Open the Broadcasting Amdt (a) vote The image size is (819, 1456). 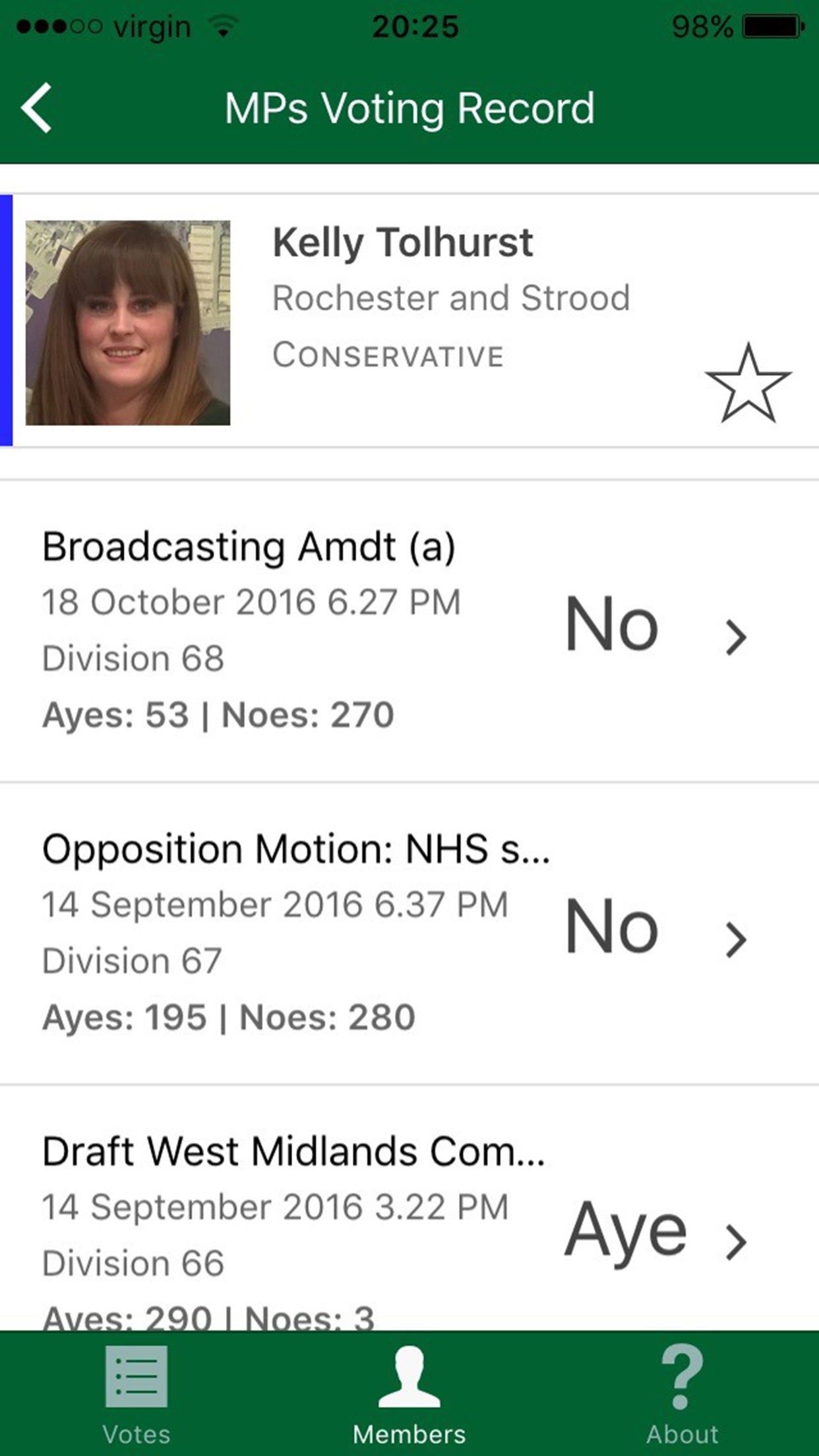[x=396, y=630]
